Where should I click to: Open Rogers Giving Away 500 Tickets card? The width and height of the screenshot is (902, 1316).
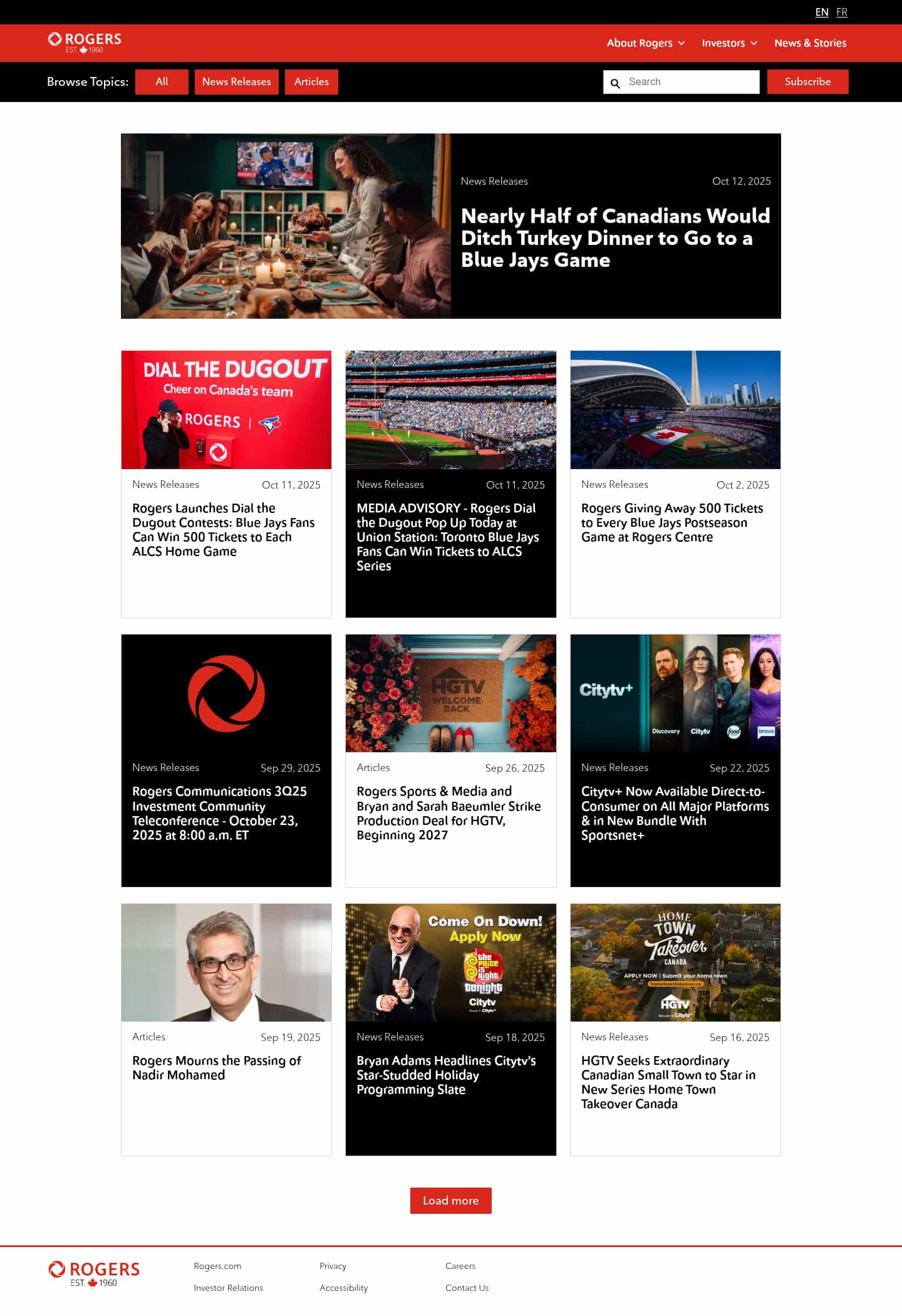(671, 522)
